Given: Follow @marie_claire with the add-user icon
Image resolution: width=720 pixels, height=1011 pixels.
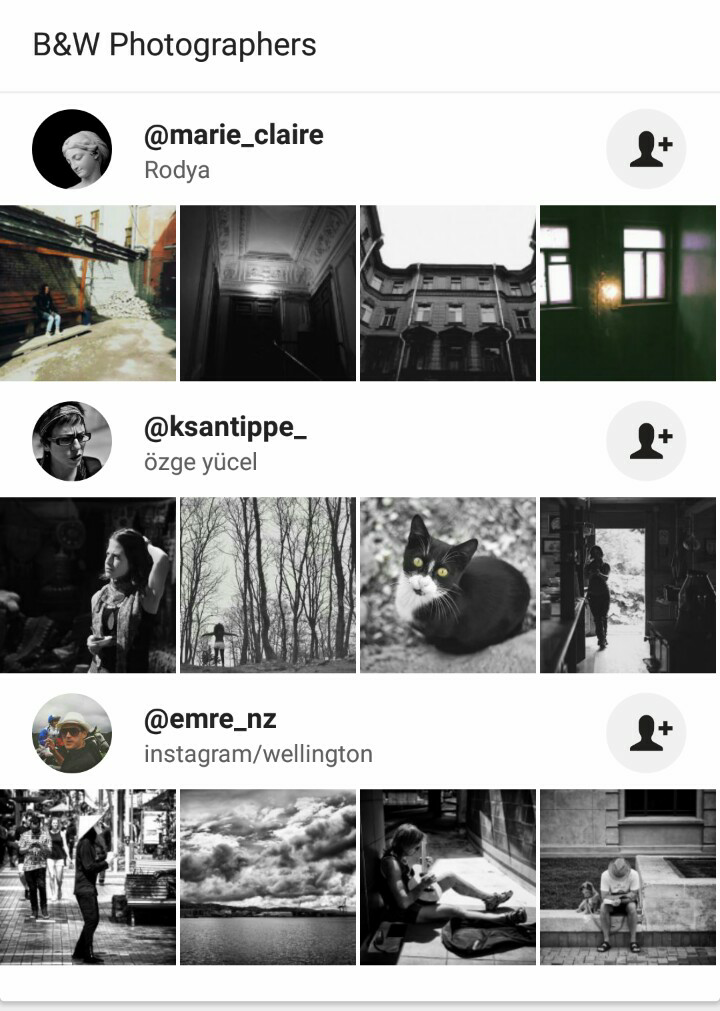Looking at the screenshot, I should click(x=646, y=149).
